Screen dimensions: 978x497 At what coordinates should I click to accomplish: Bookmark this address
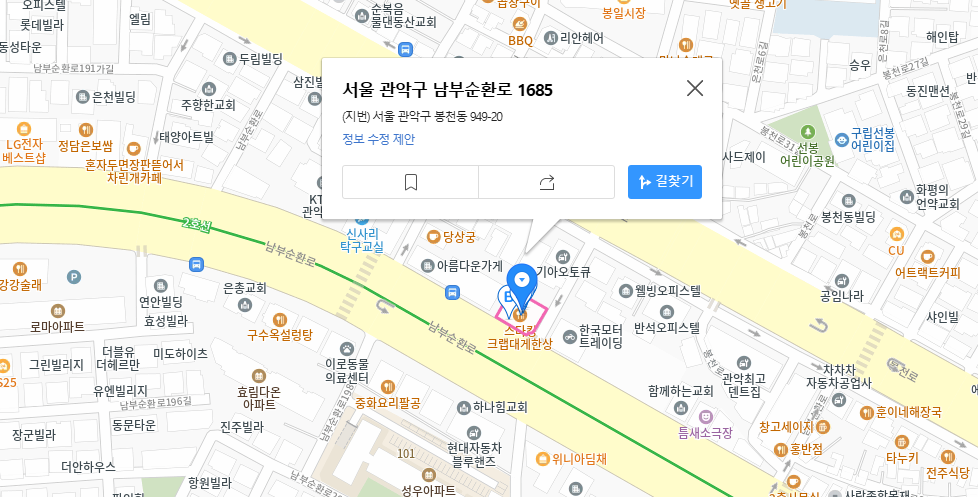pyautogui.click(x=410, y=182)
